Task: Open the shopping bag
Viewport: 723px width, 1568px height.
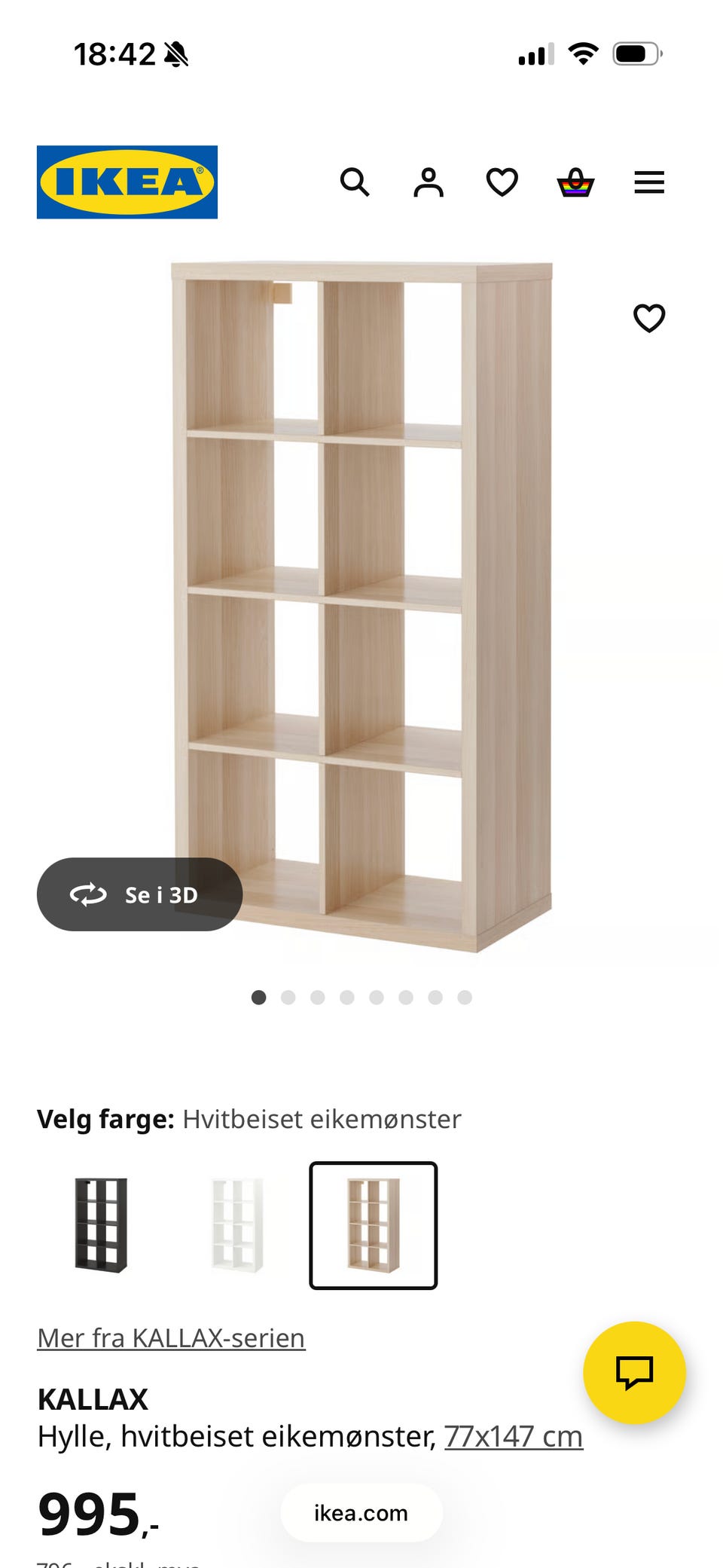Action: point(574,182)
